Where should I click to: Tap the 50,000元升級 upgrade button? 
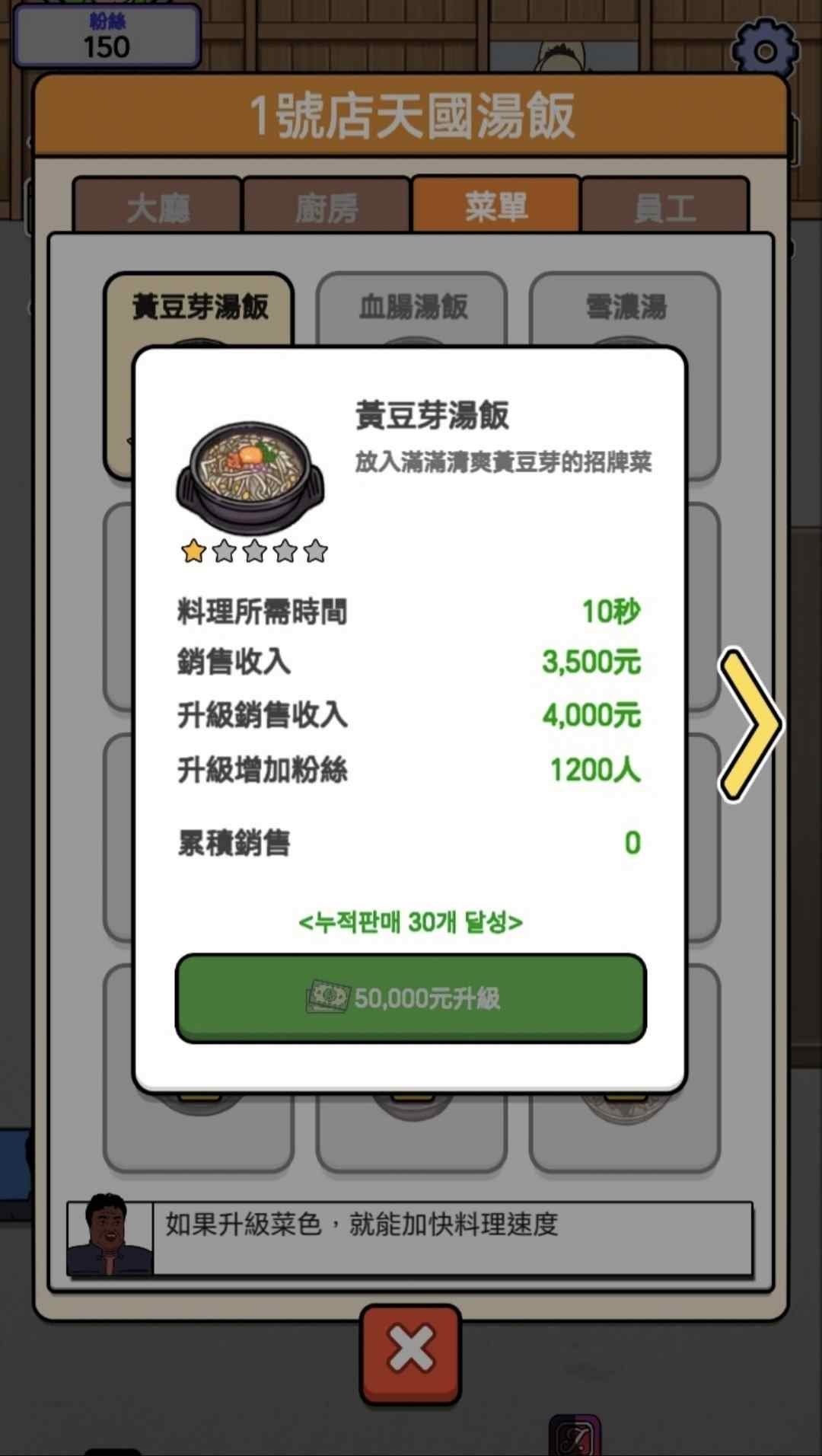[x=411, y=998]
